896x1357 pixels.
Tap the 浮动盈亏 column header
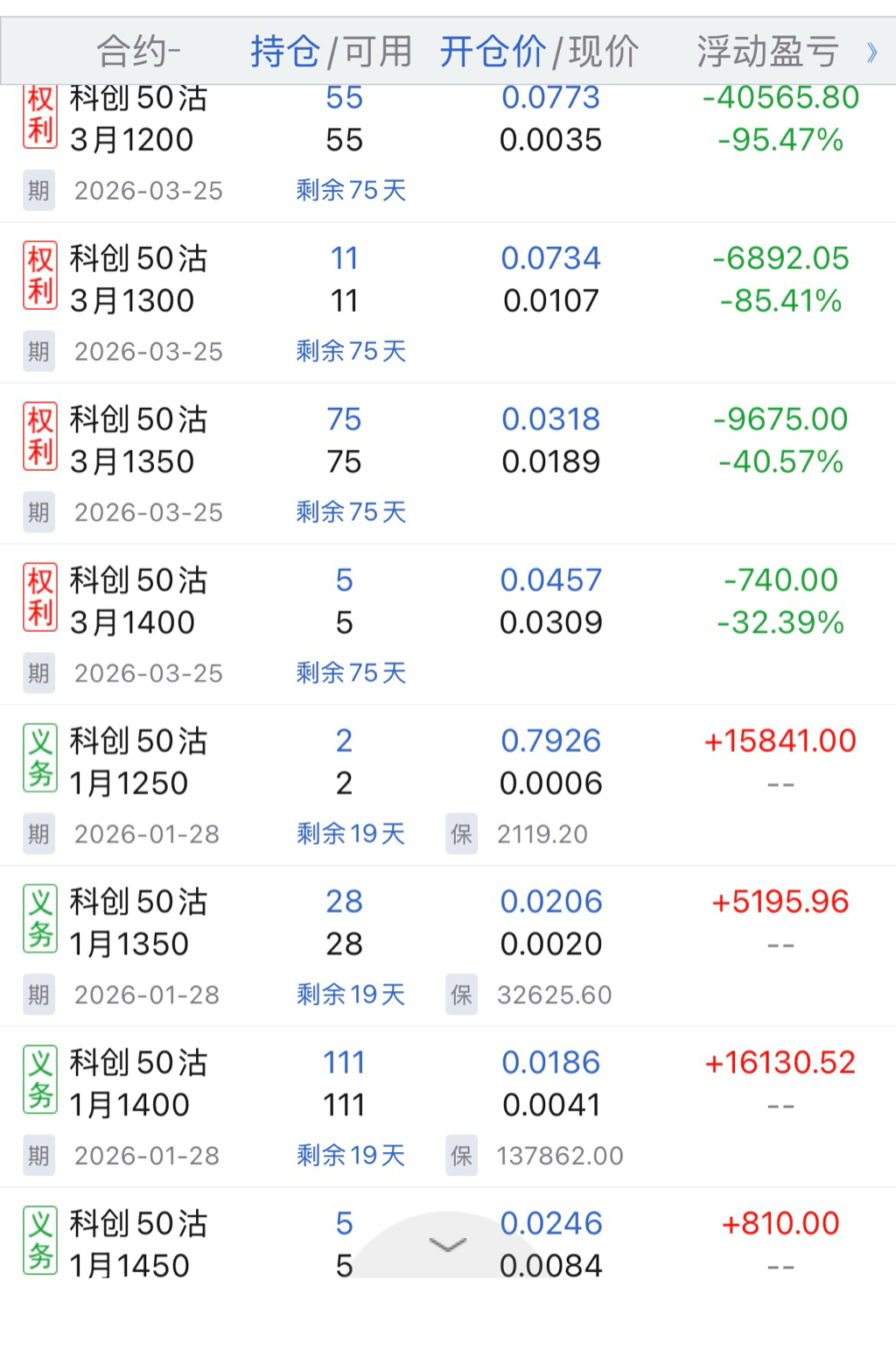(767, 52)
